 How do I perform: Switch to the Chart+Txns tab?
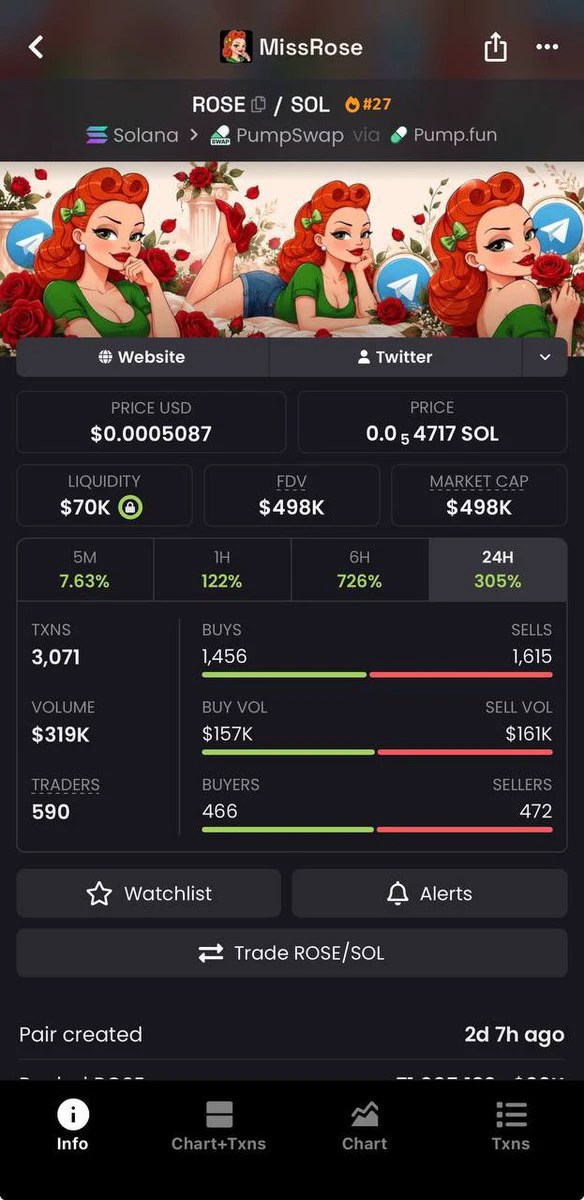pos(218,1126)
